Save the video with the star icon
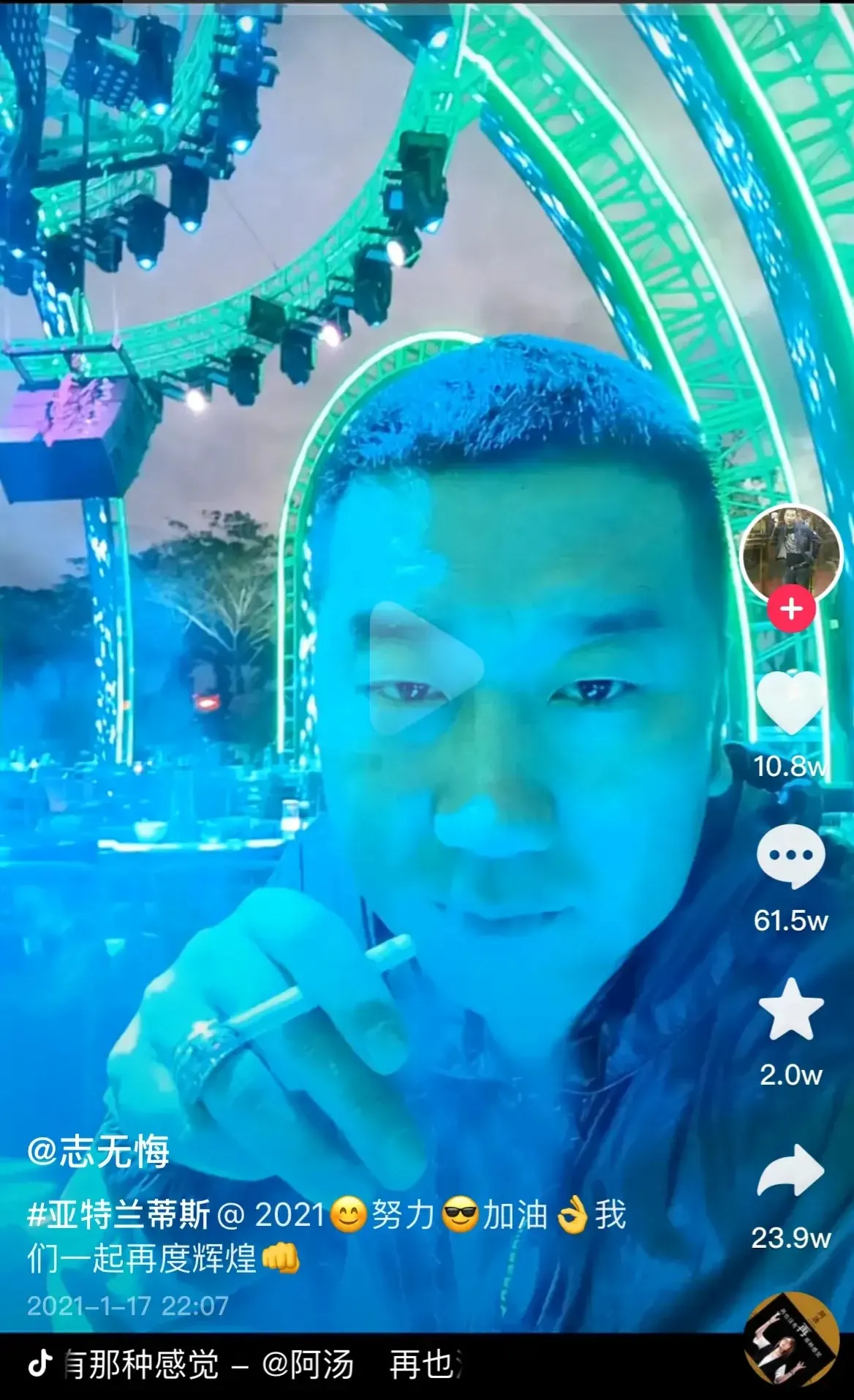 click(x=791, y=1009)
